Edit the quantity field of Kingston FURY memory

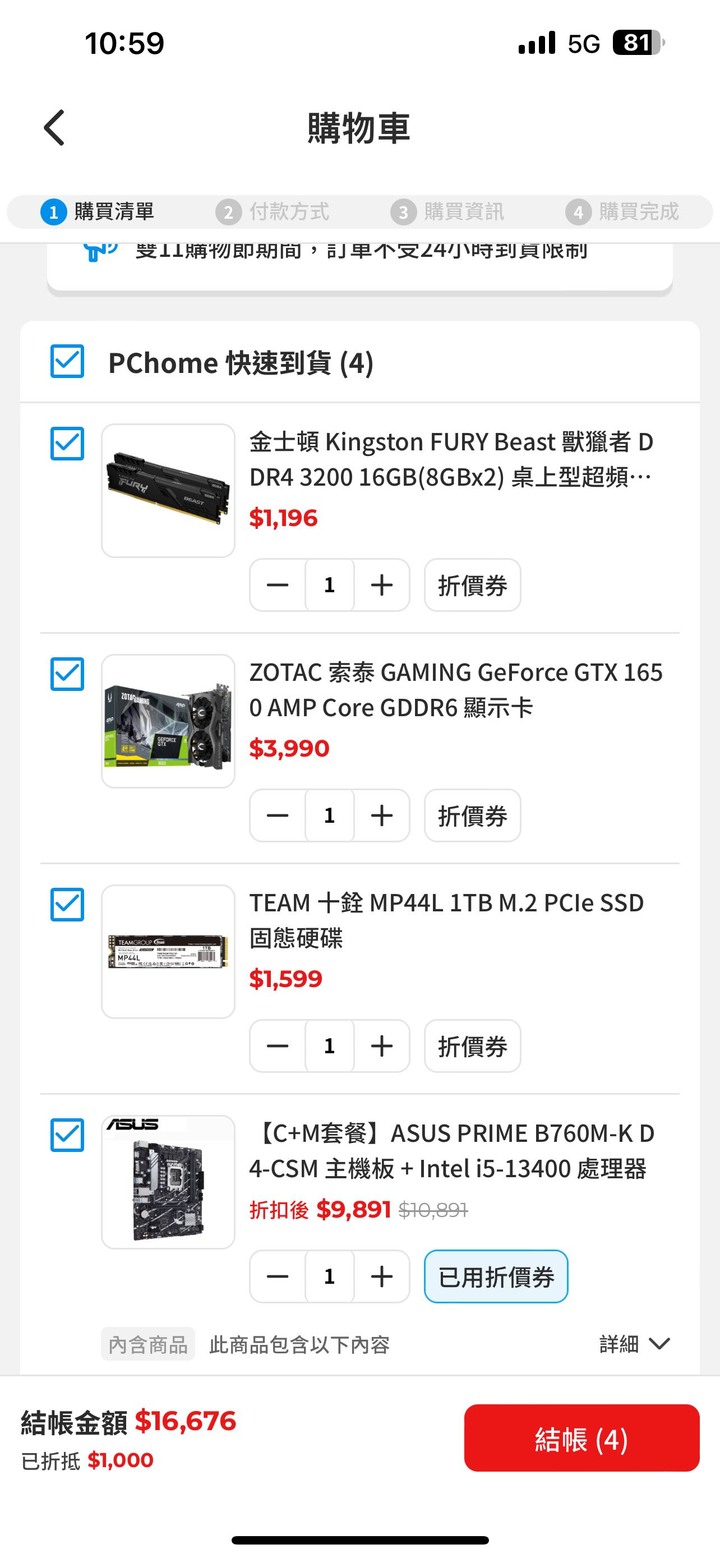329,585
